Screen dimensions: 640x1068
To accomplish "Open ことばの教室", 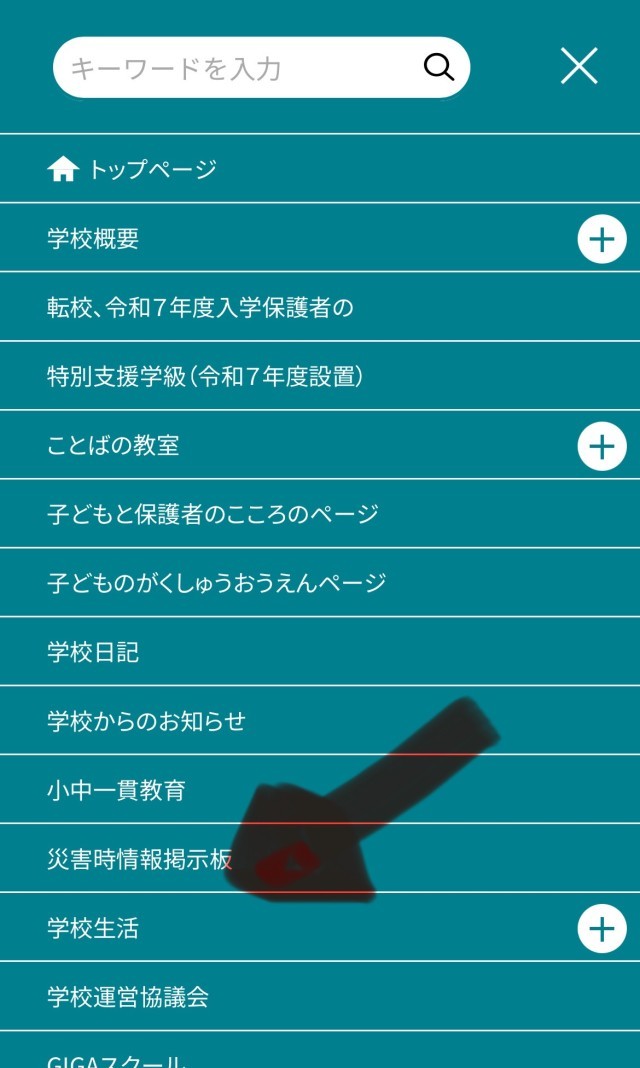I will (113, 445).
